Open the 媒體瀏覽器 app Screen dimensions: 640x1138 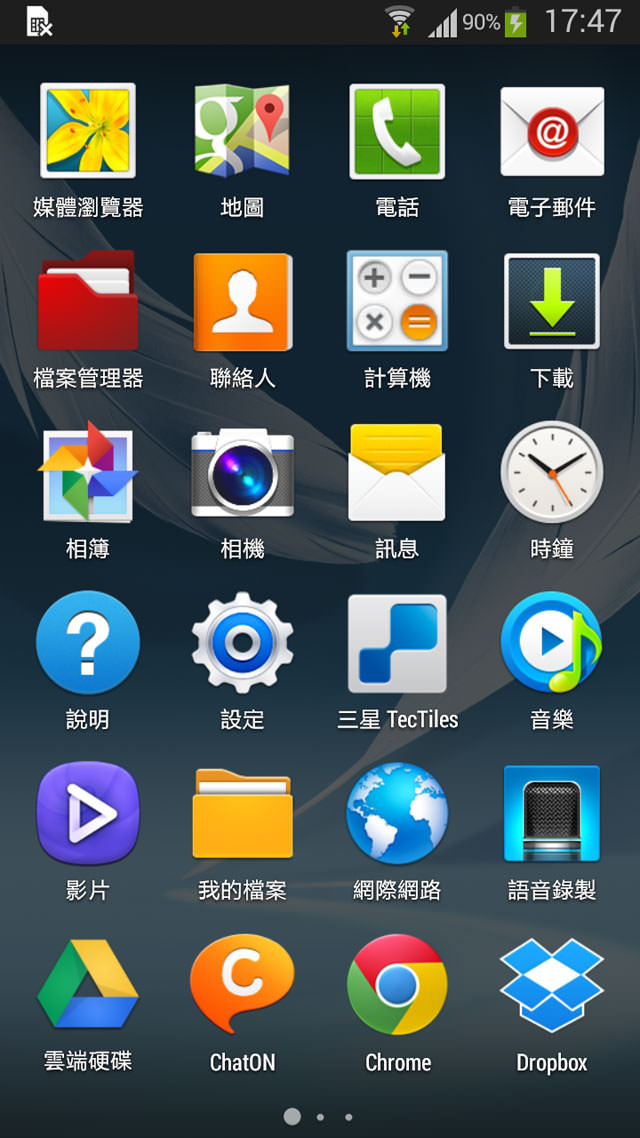pyautogui.click(x=88, y=131)
